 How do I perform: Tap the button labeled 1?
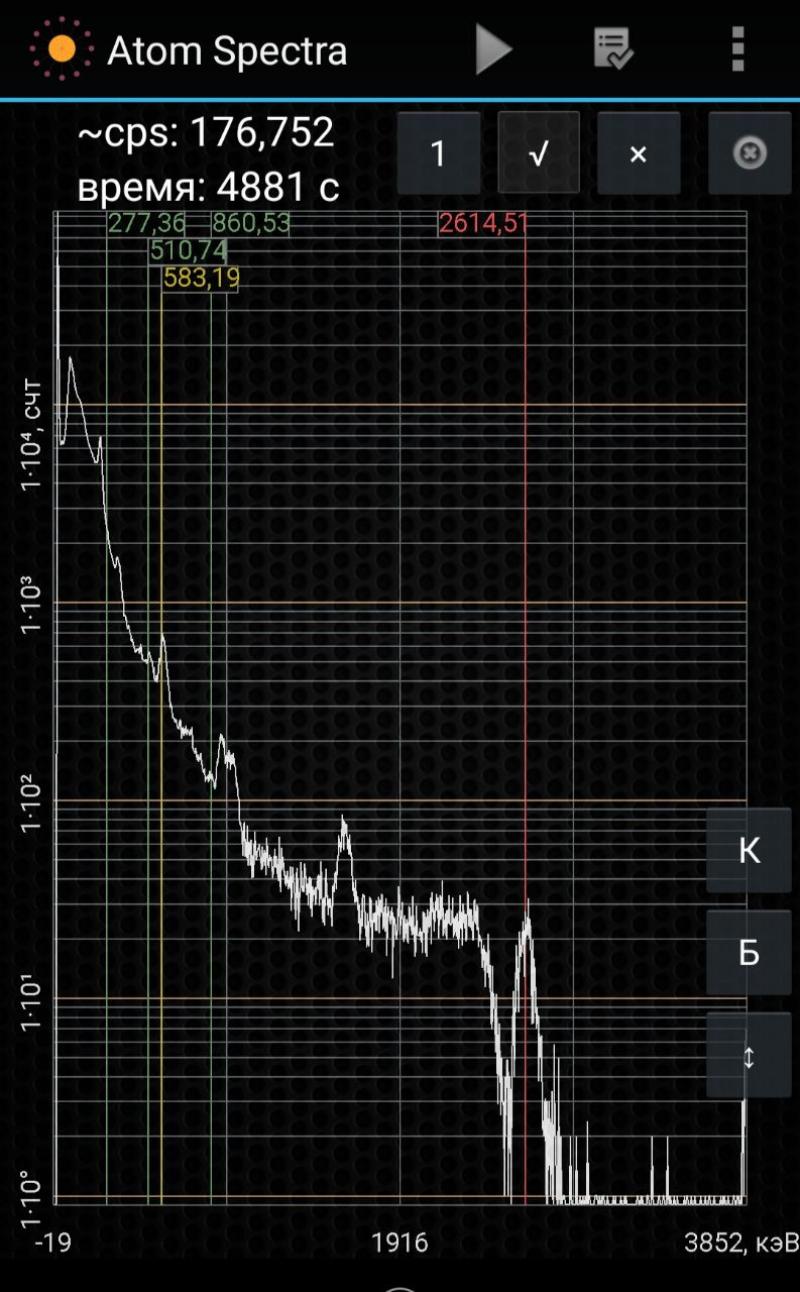click(x=438, y=153)
